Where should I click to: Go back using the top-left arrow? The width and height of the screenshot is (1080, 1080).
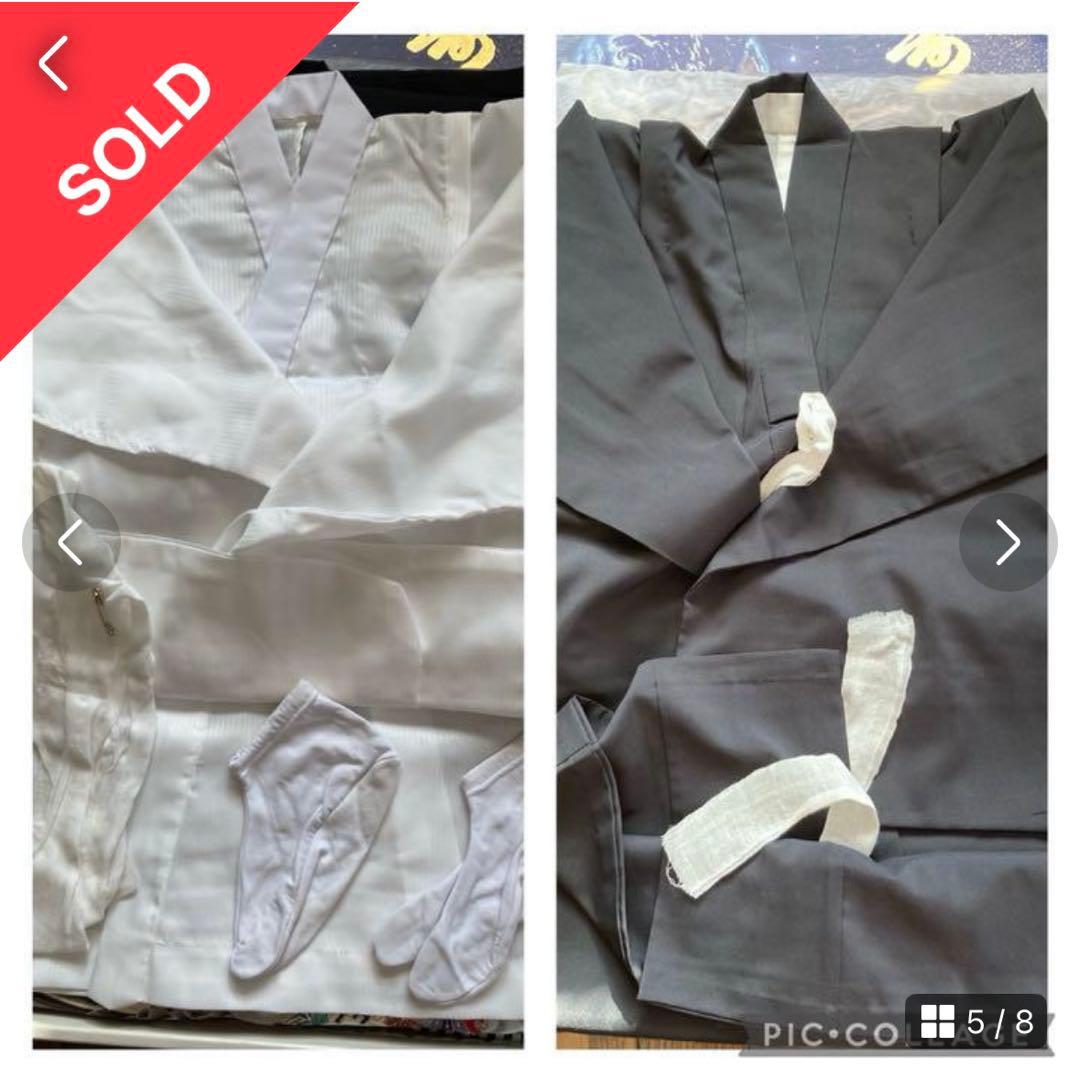(x=54, y=63)
